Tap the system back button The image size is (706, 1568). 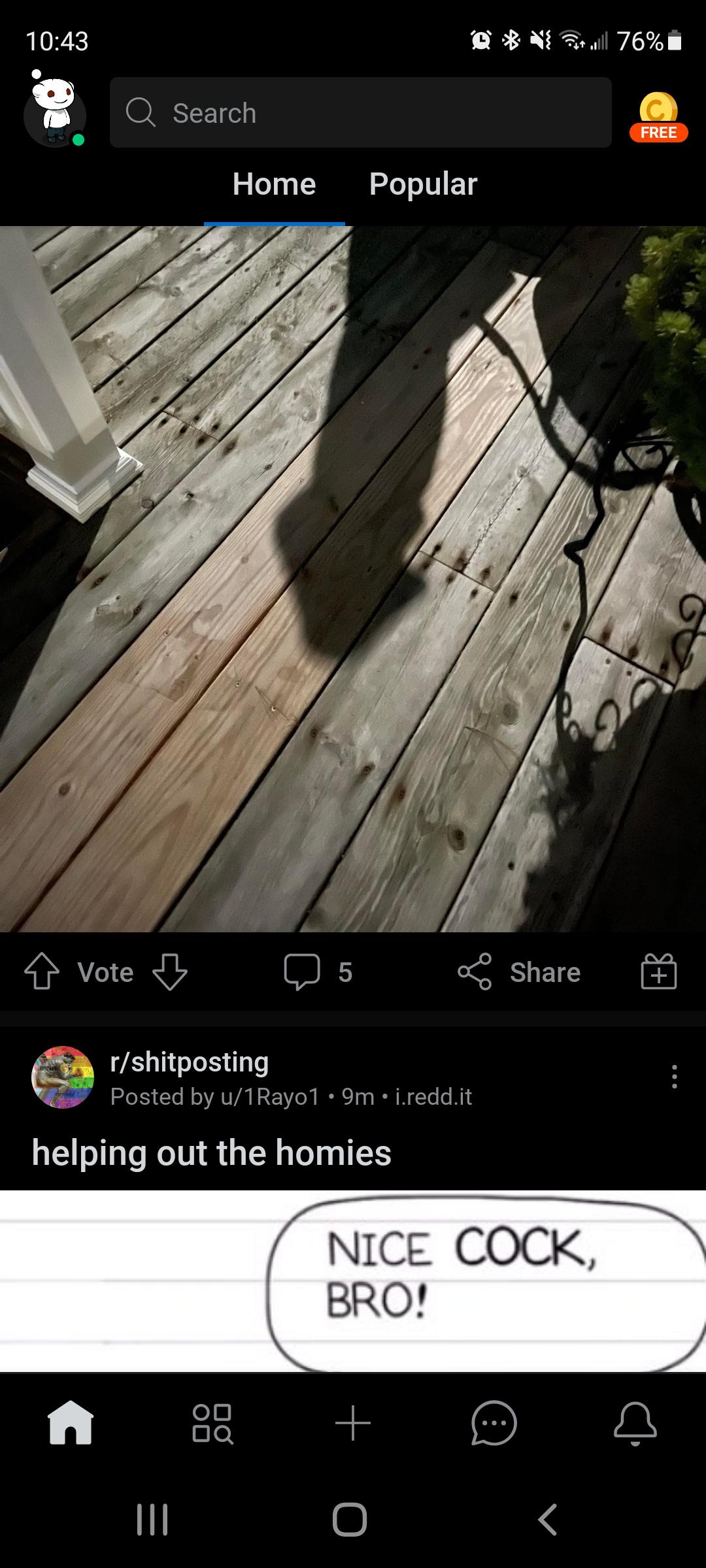(x=548, y=1519)
